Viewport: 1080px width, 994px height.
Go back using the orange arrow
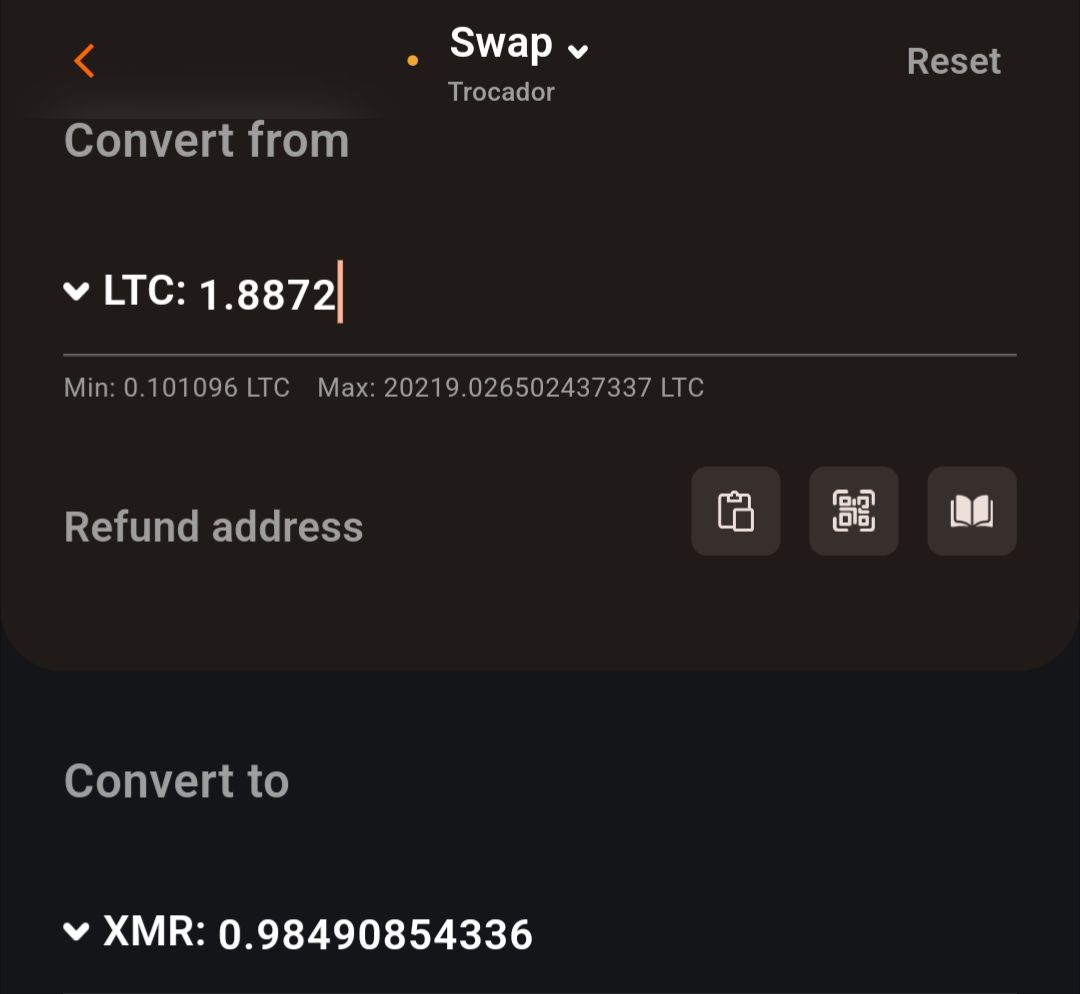point(84,61)
